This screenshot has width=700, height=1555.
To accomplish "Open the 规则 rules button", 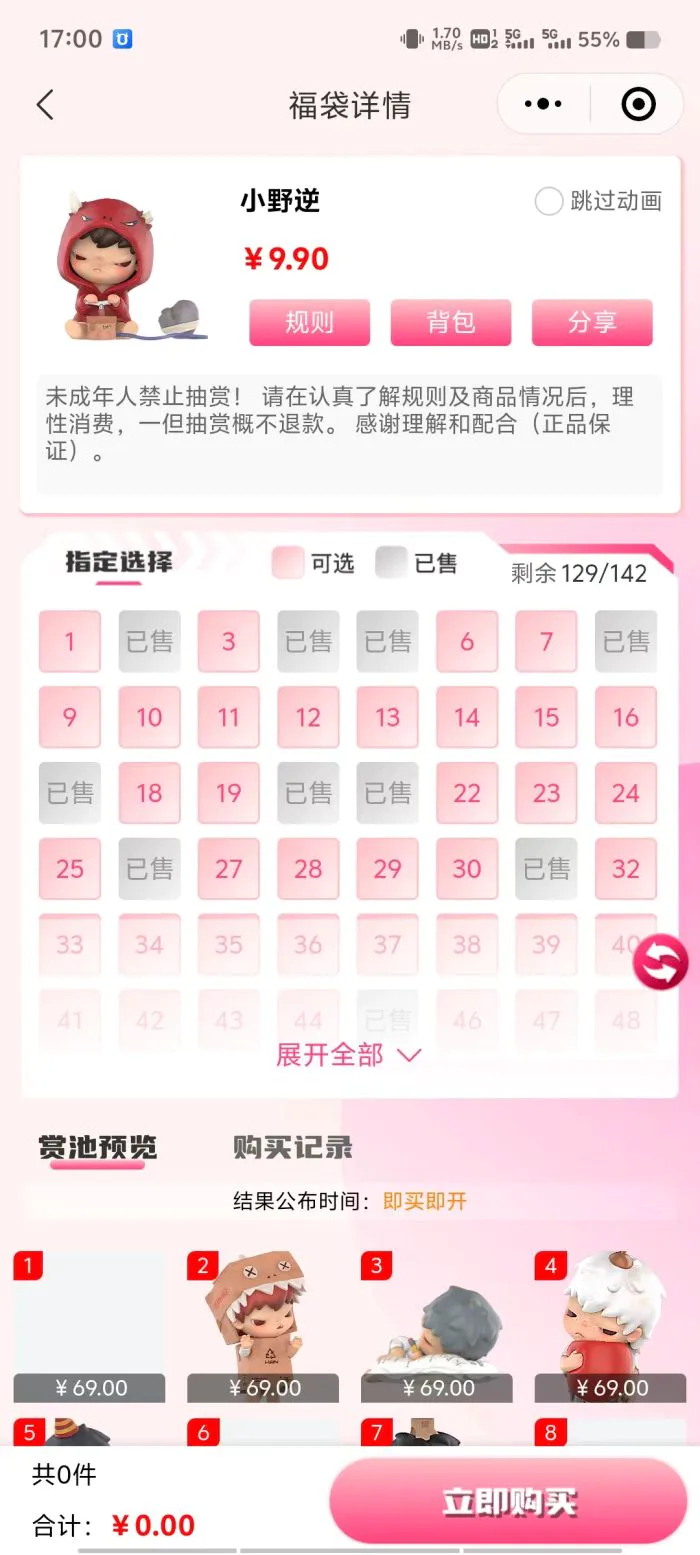I will 309,322.
